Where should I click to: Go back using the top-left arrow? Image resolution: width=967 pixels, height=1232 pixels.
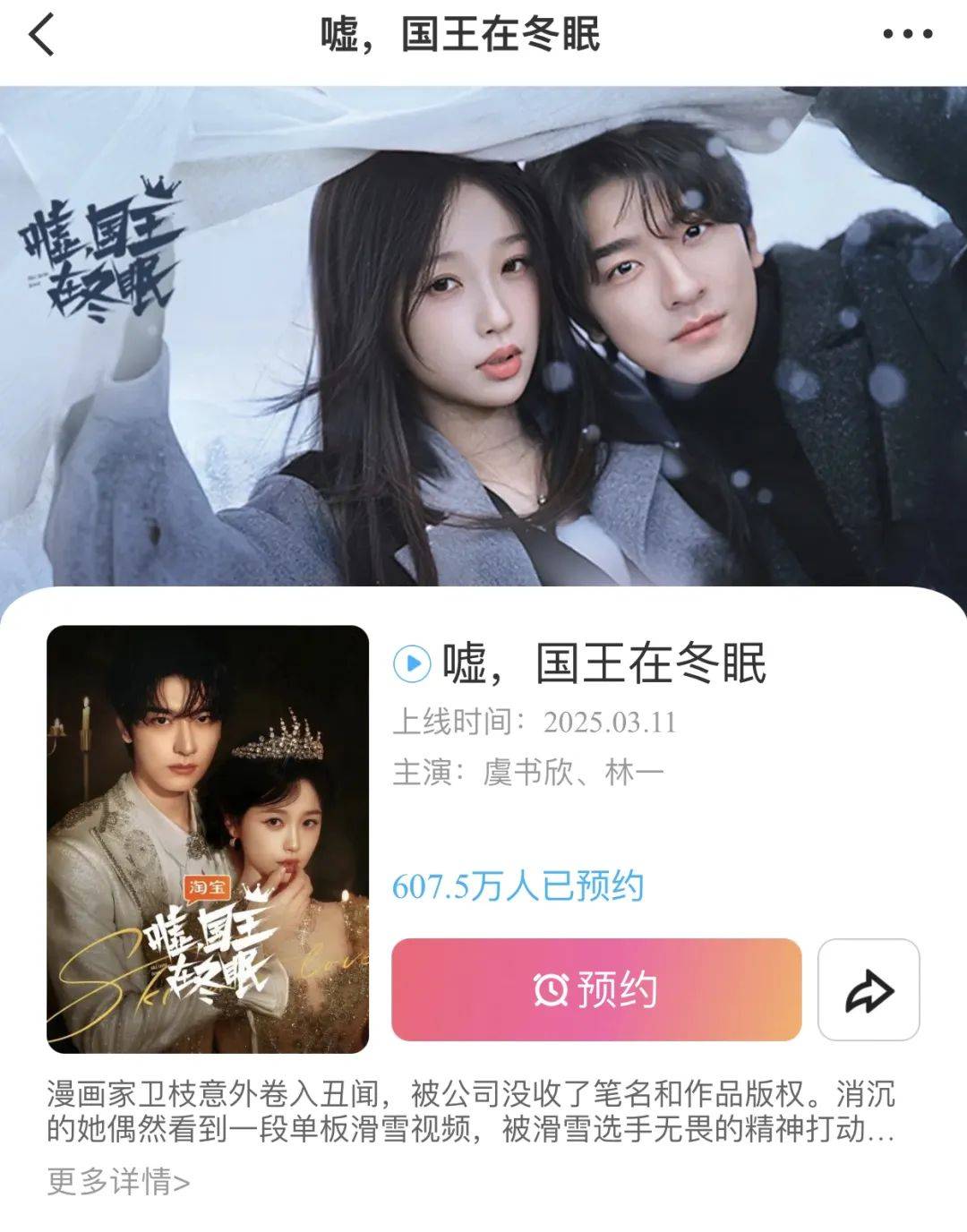(x=42, y=35)
